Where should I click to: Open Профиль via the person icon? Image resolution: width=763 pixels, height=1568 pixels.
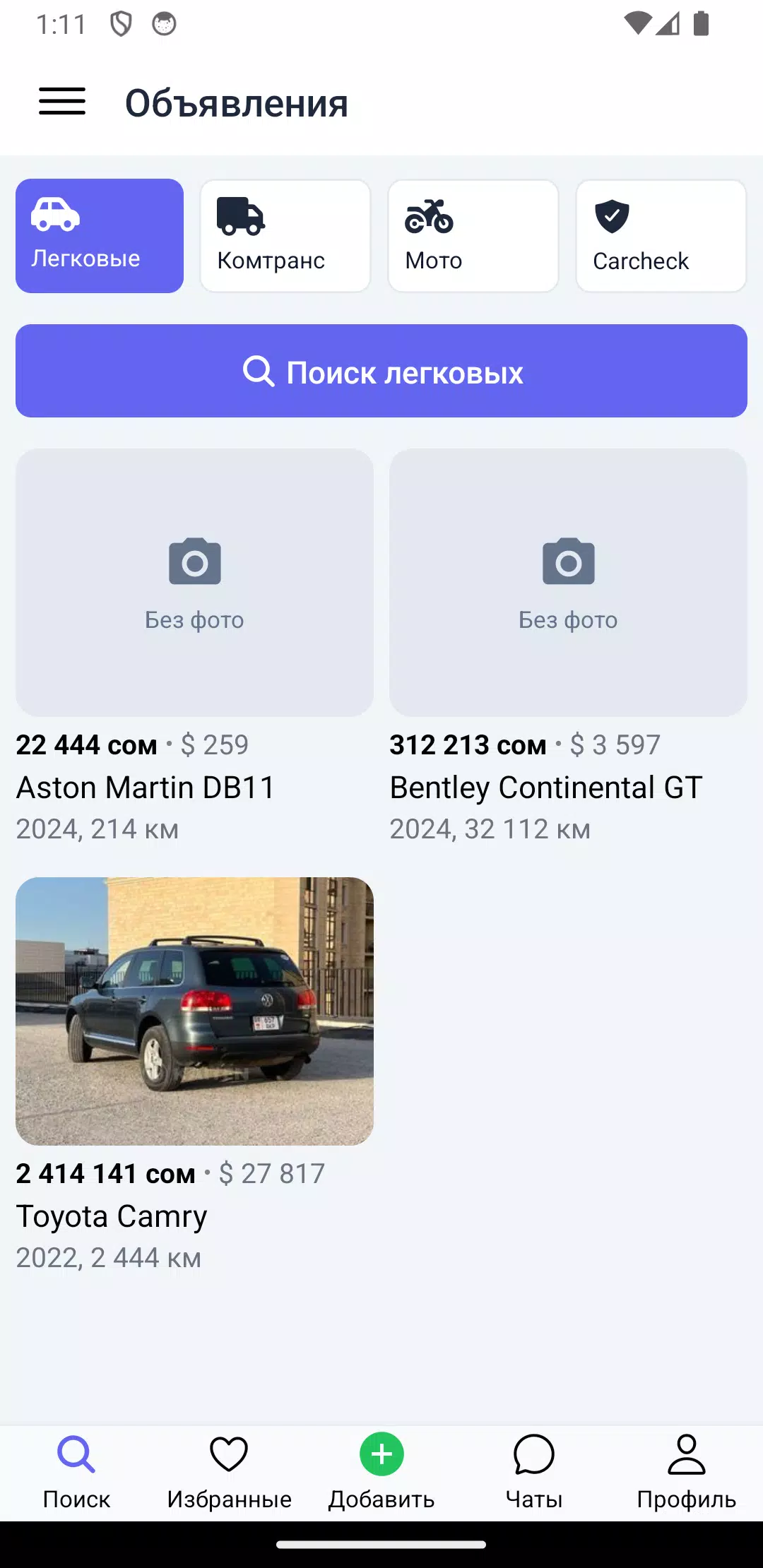click(x=685, y=1455)
